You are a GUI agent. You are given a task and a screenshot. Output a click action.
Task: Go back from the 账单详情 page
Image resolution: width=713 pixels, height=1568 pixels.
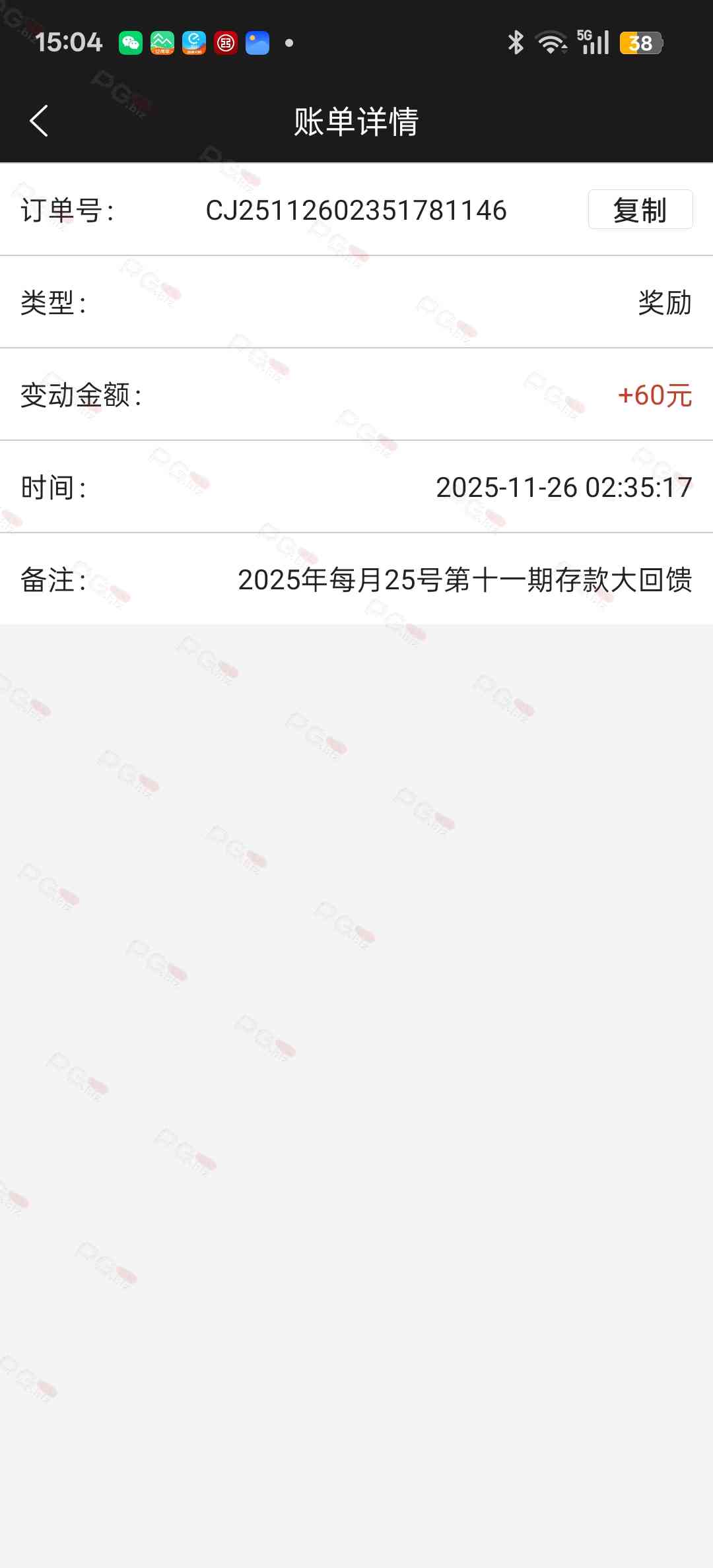[40, 121]
